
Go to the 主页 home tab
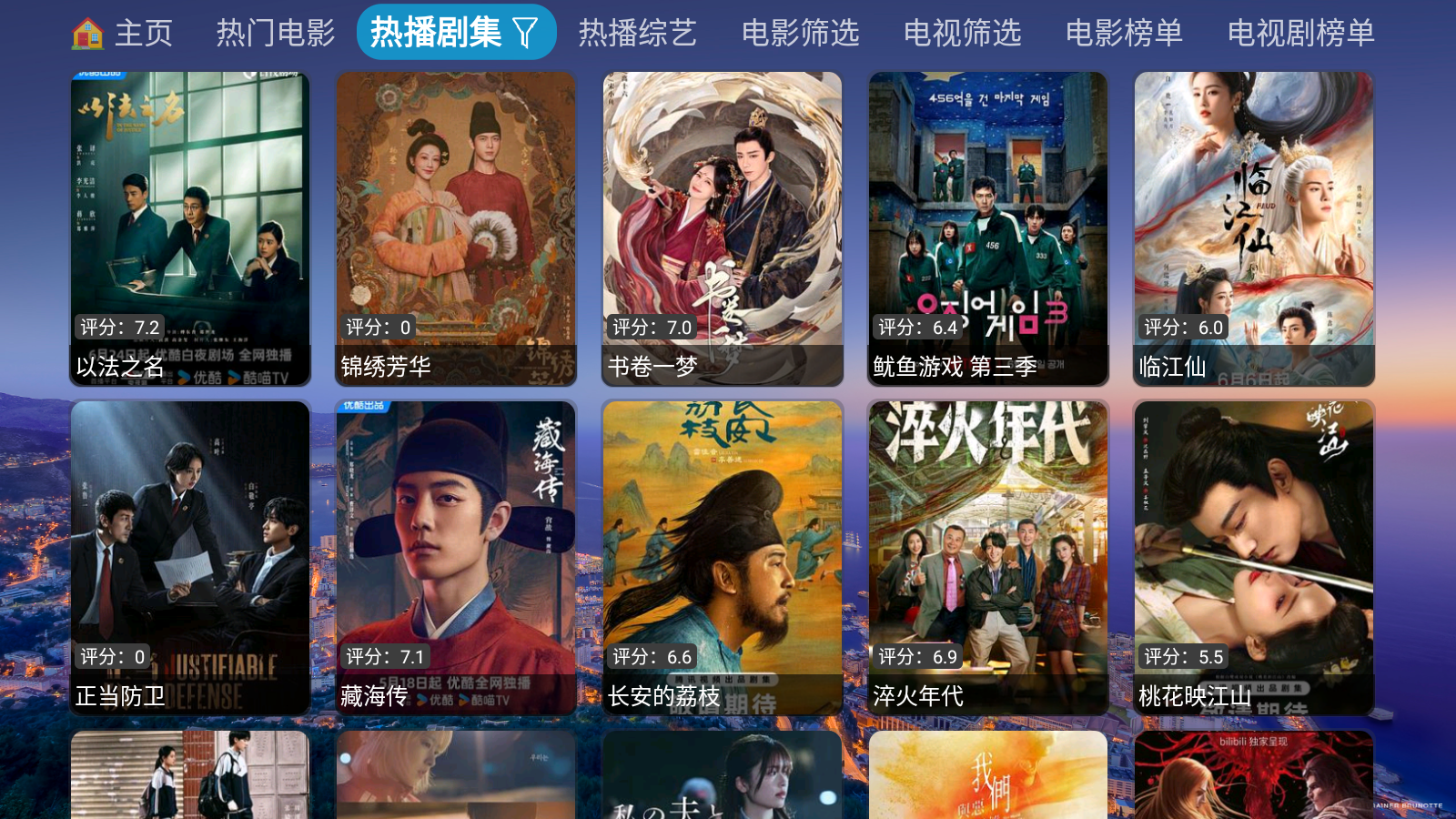coord(122,34)
